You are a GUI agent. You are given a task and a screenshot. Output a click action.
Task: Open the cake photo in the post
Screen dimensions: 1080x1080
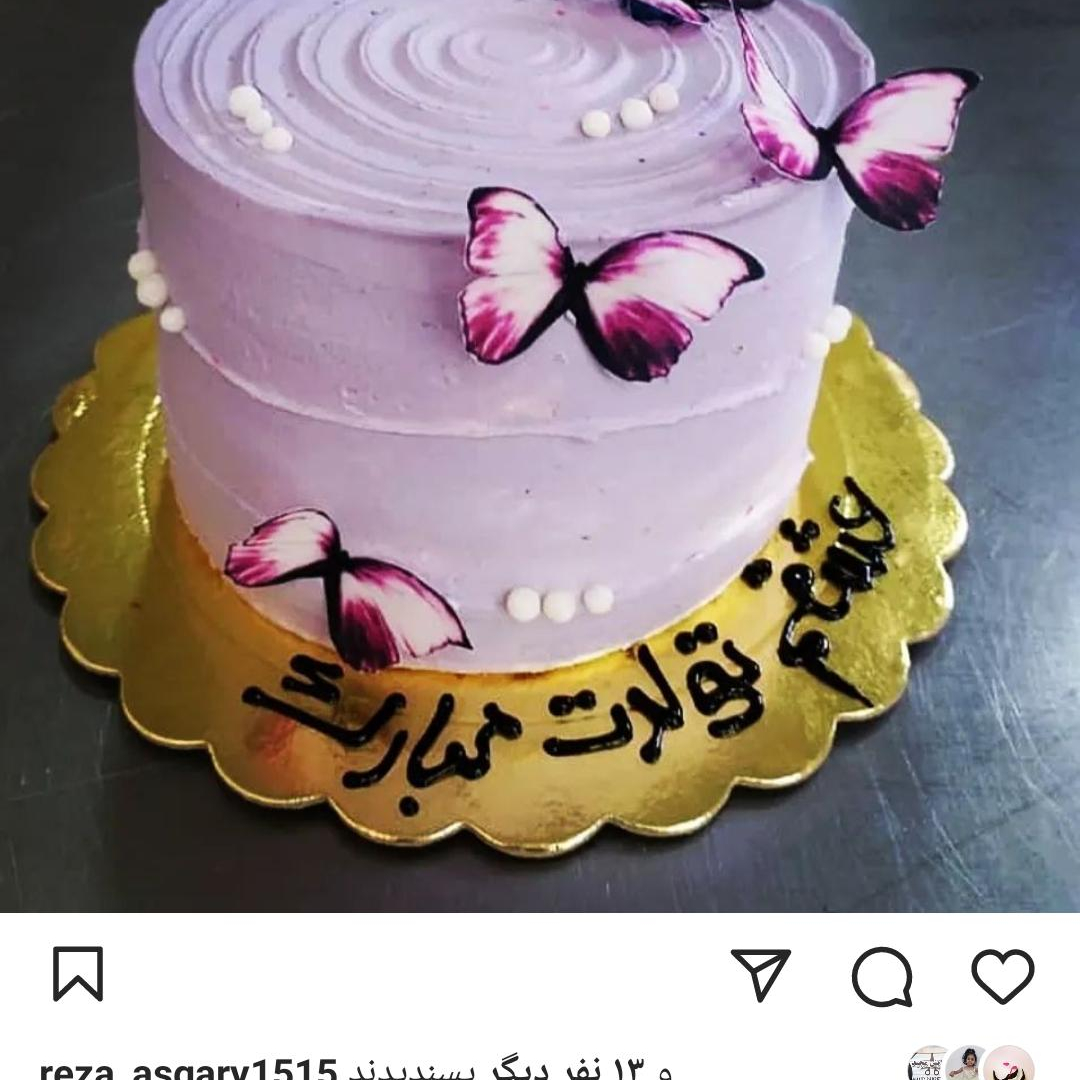point(540,450)
